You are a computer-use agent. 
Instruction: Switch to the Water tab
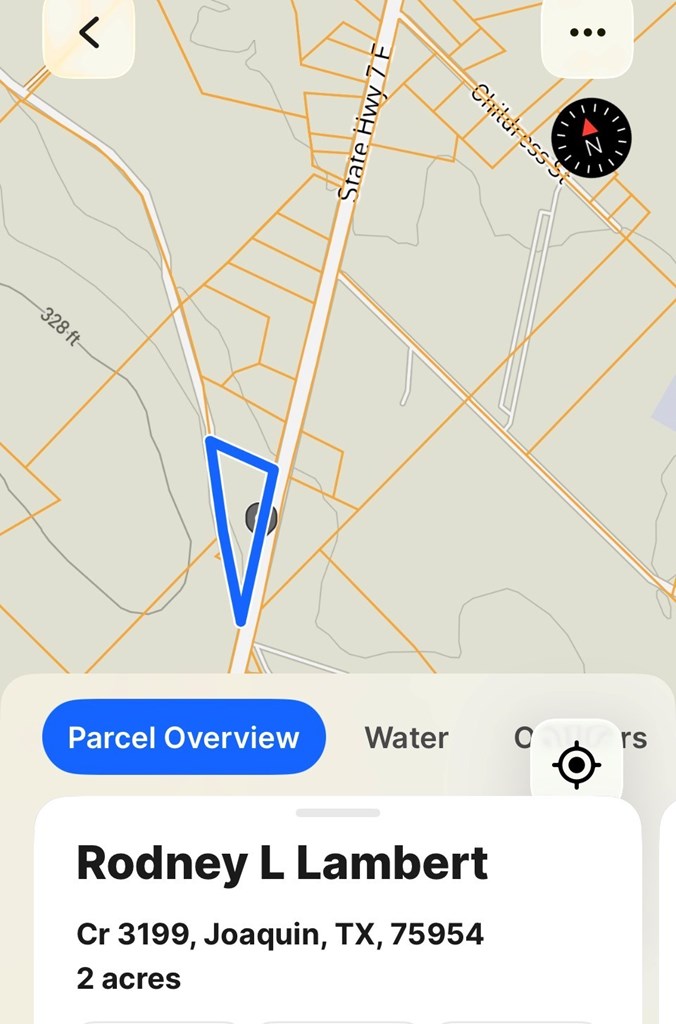click(x=406, y=738)
